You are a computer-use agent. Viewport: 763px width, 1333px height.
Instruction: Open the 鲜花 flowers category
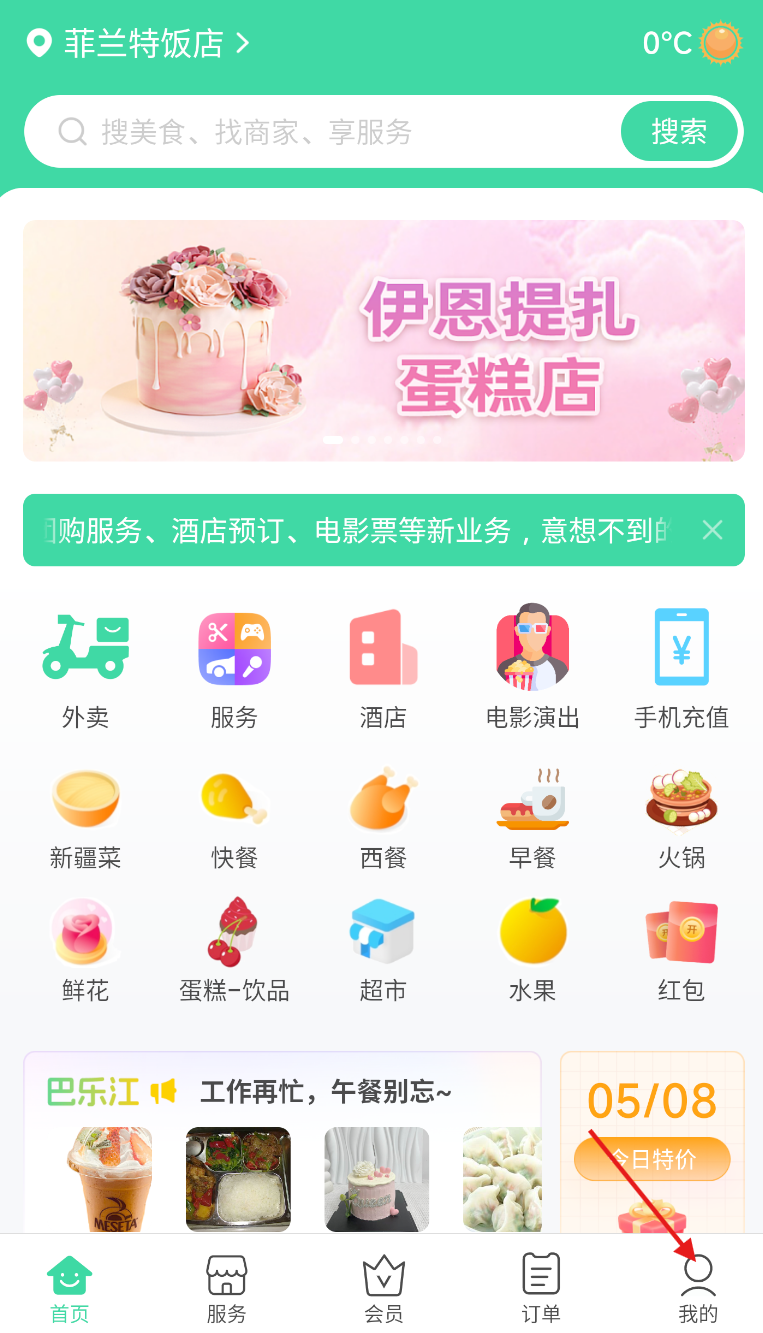click(x=85, y=950)
